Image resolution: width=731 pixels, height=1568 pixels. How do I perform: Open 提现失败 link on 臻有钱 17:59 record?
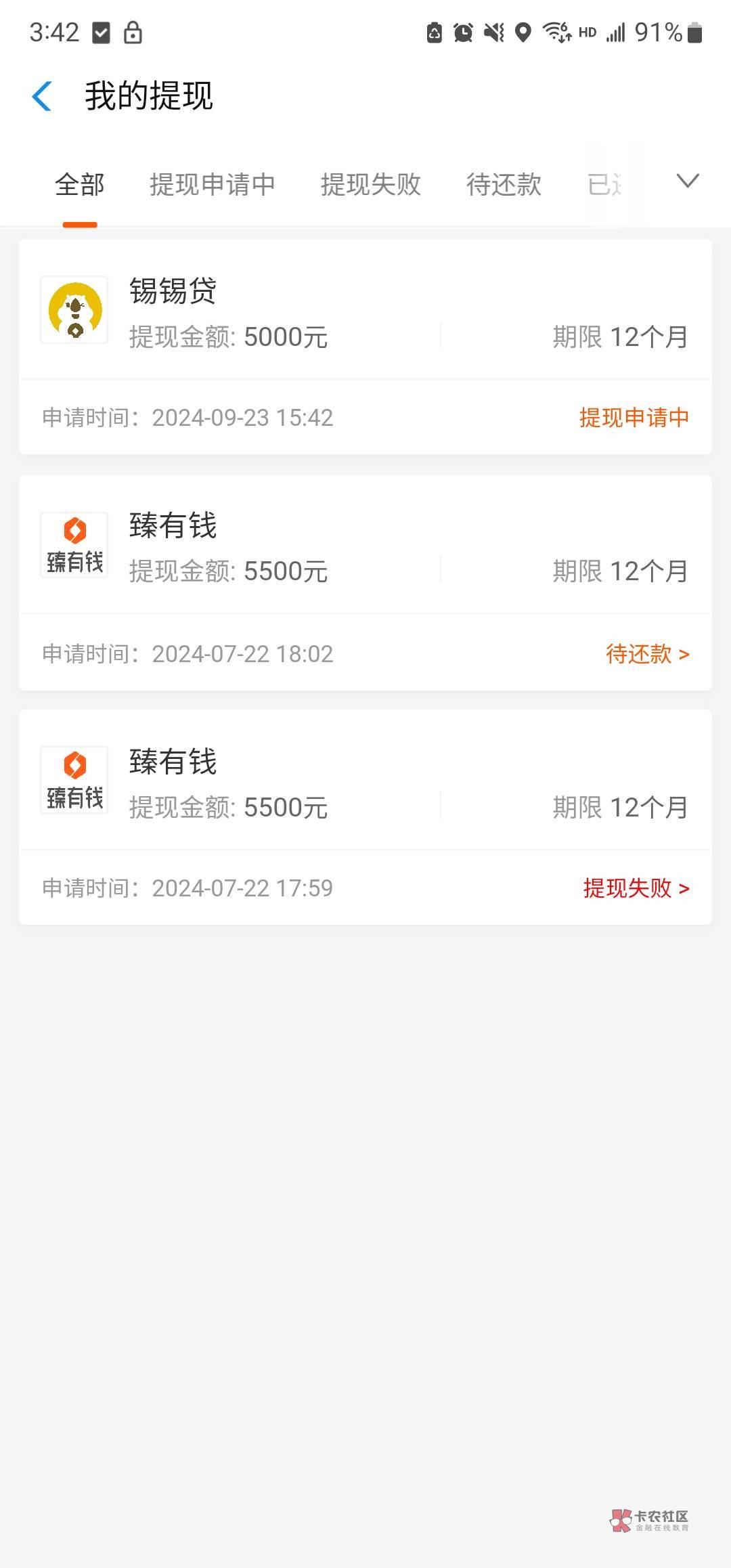point(636,888)
